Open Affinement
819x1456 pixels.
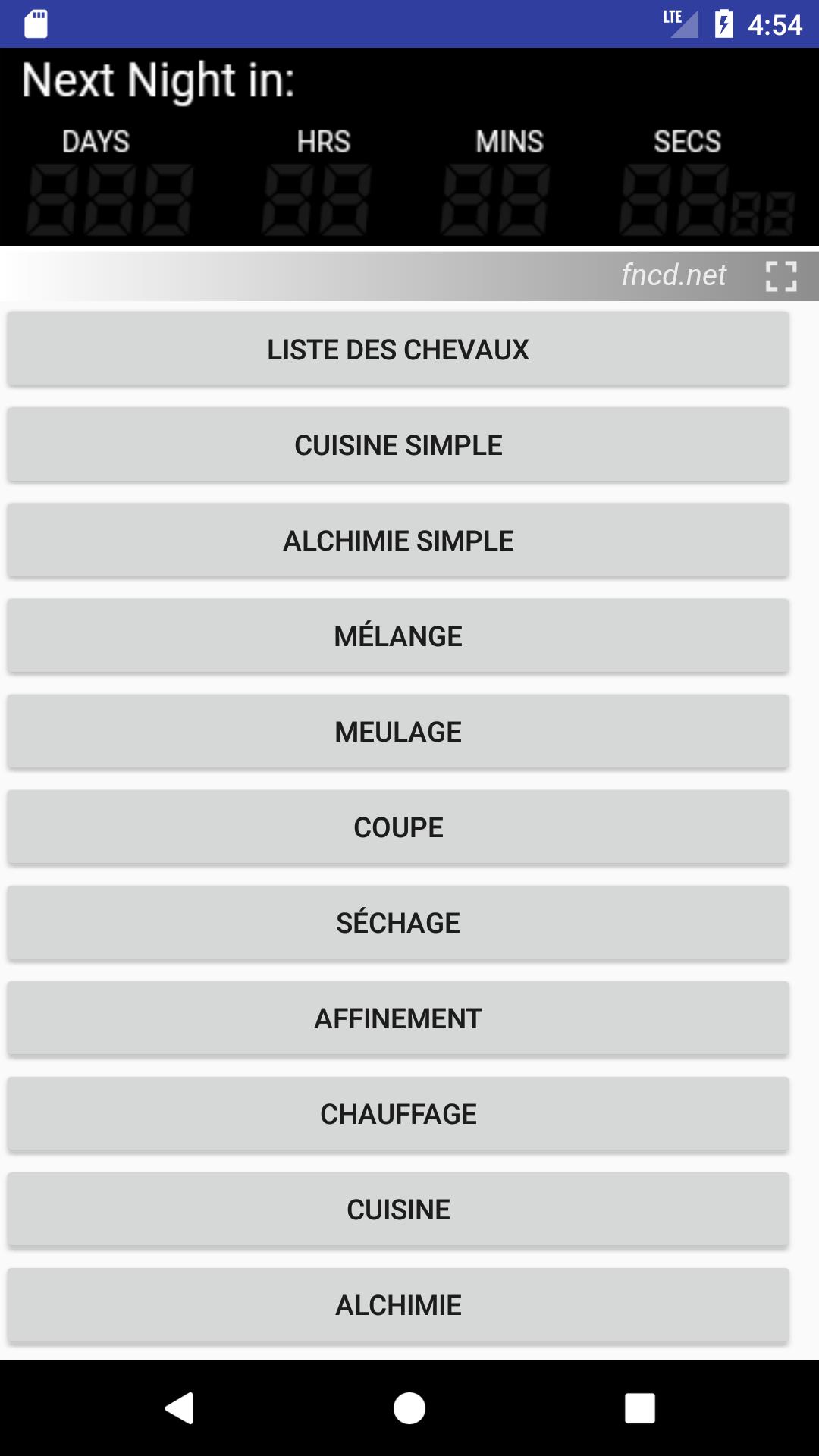pos(398,1018)
